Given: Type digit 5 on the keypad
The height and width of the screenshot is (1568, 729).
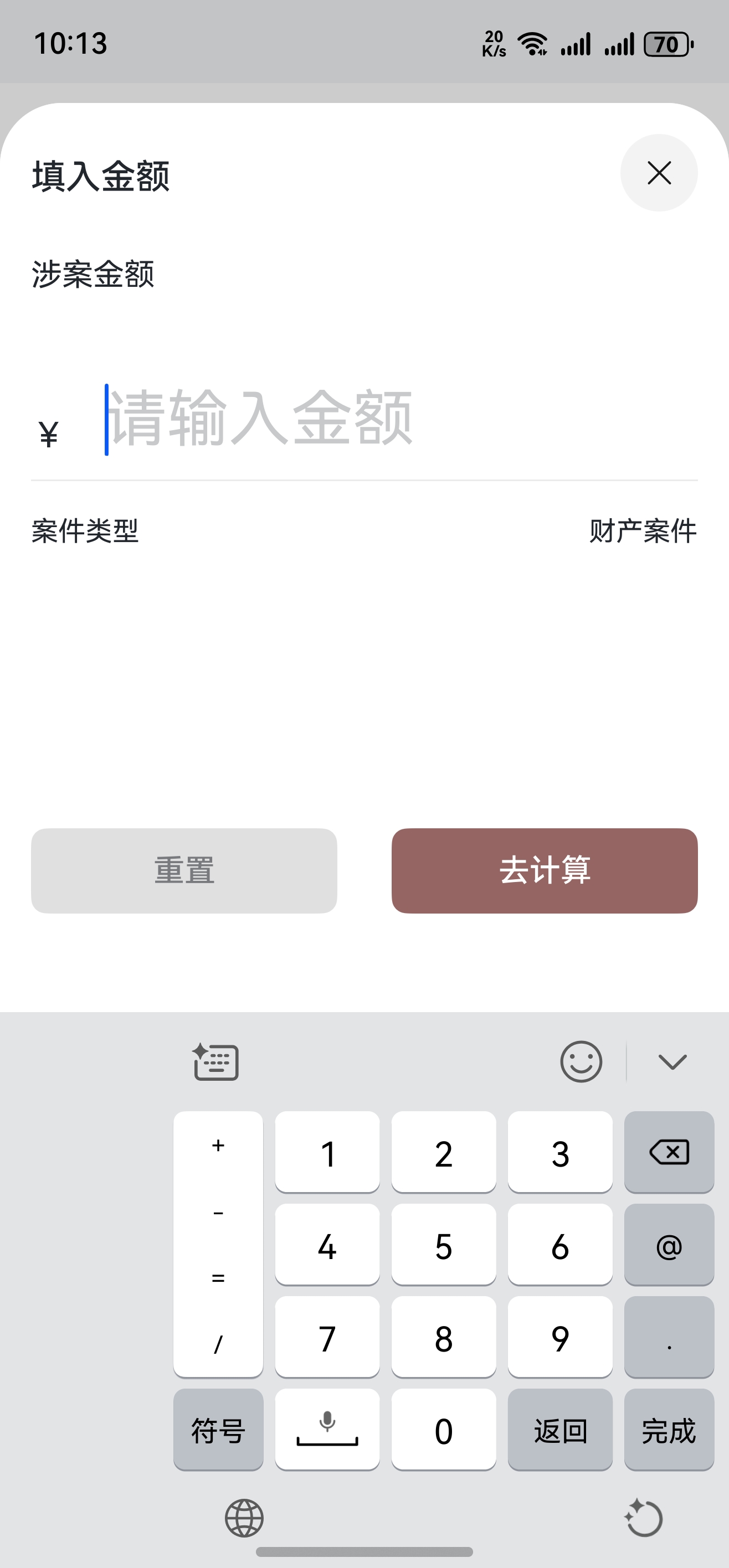Looking at the screenshot, I should (x=443, y=1245).
